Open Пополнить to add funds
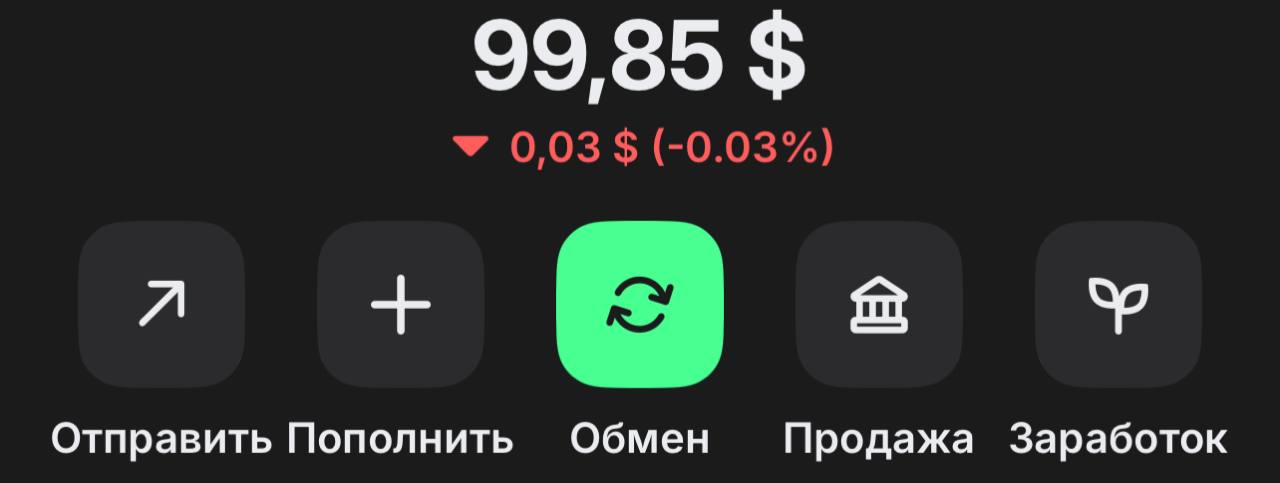1280x483 pixels. pos(400,304)
